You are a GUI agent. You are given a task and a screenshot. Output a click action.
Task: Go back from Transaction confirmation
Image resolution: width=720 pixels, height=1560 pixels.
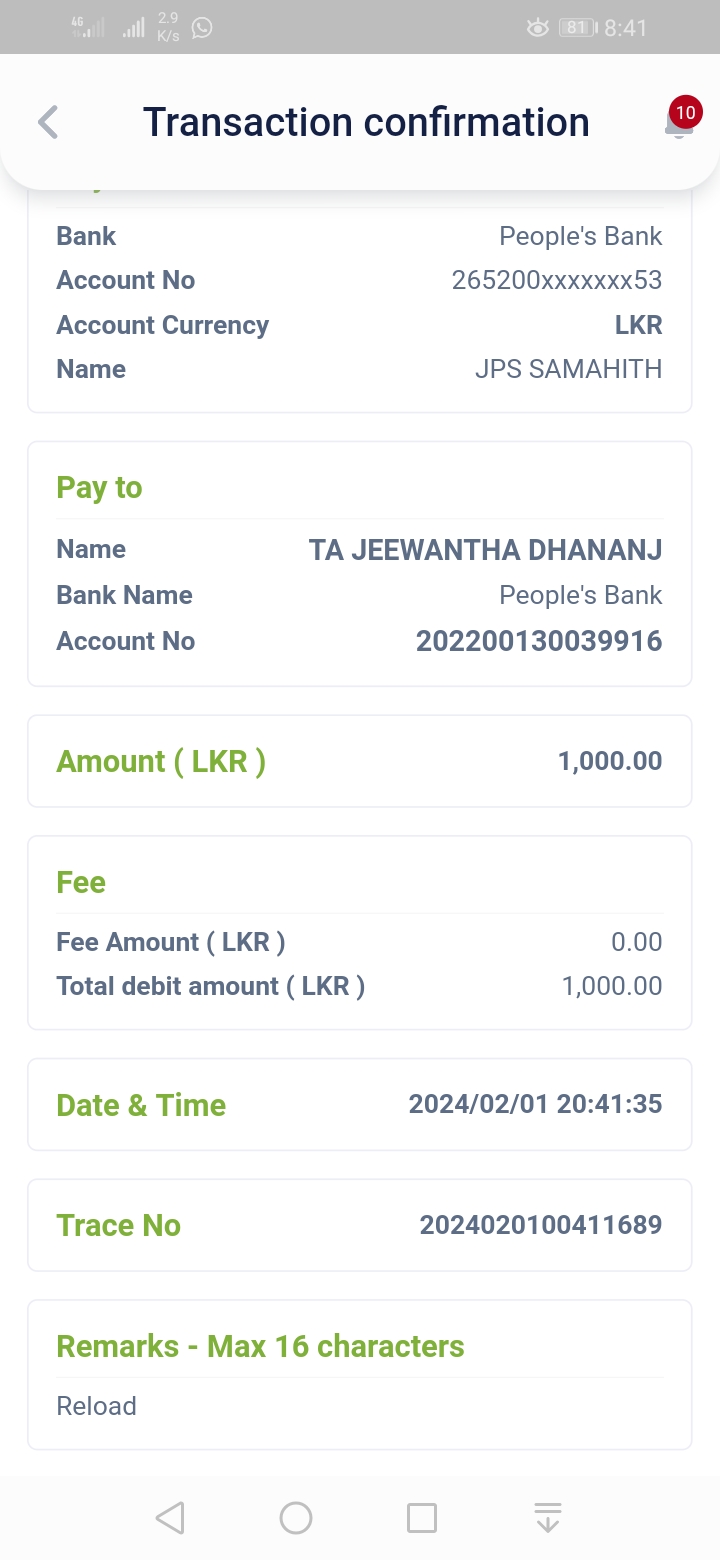[48, 122]
